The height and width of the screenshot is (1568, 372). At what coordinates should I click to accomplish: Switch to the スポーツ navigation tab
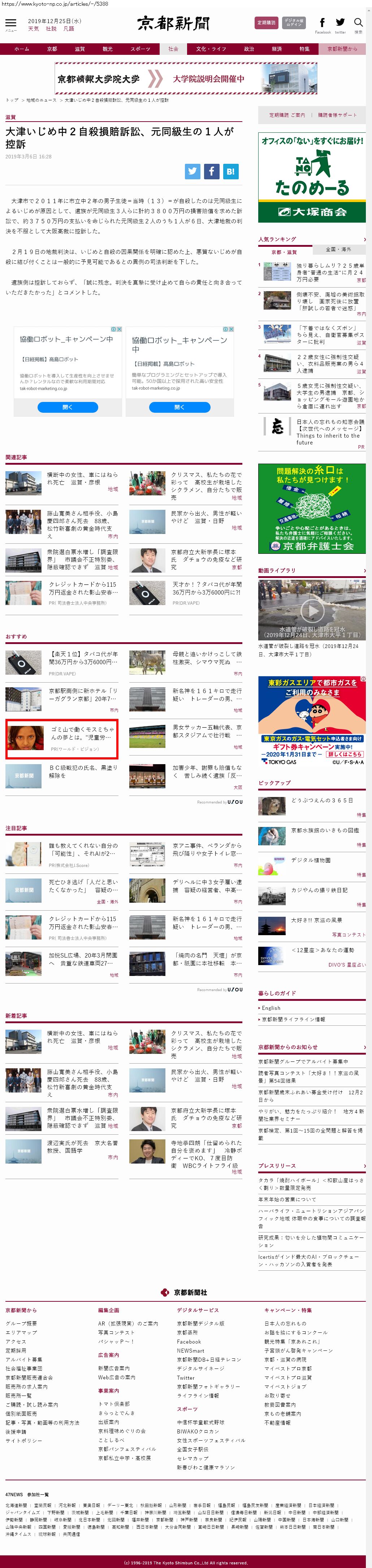pyautogui.click(x=140, y=49)
